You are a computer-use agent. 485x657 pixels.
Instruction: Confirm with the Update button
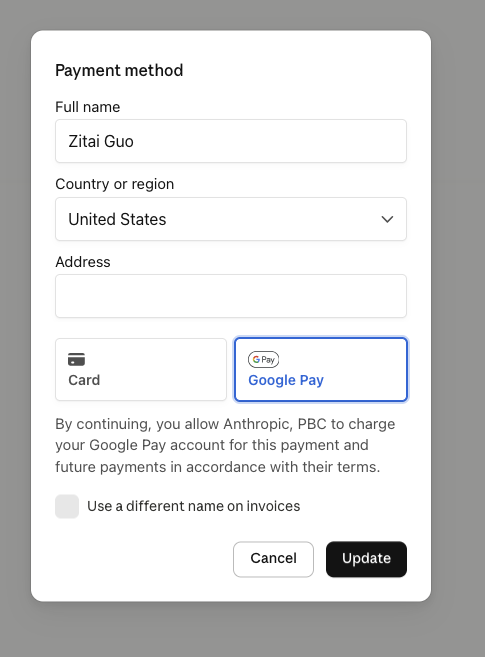(366, 559)
